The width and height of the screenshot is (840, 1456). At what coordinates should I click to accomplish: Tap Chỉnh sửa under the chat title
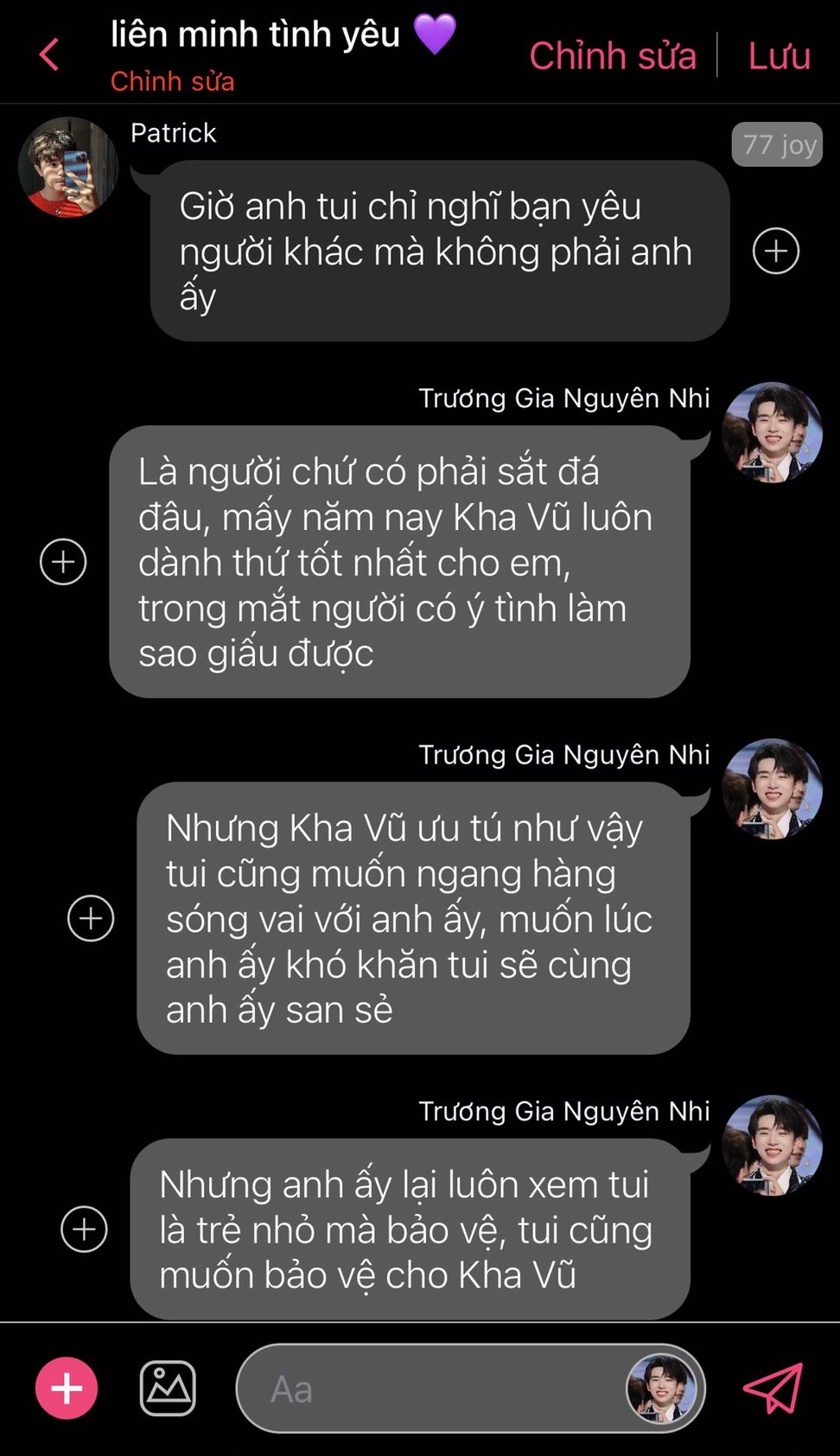[x=172, y=81]
